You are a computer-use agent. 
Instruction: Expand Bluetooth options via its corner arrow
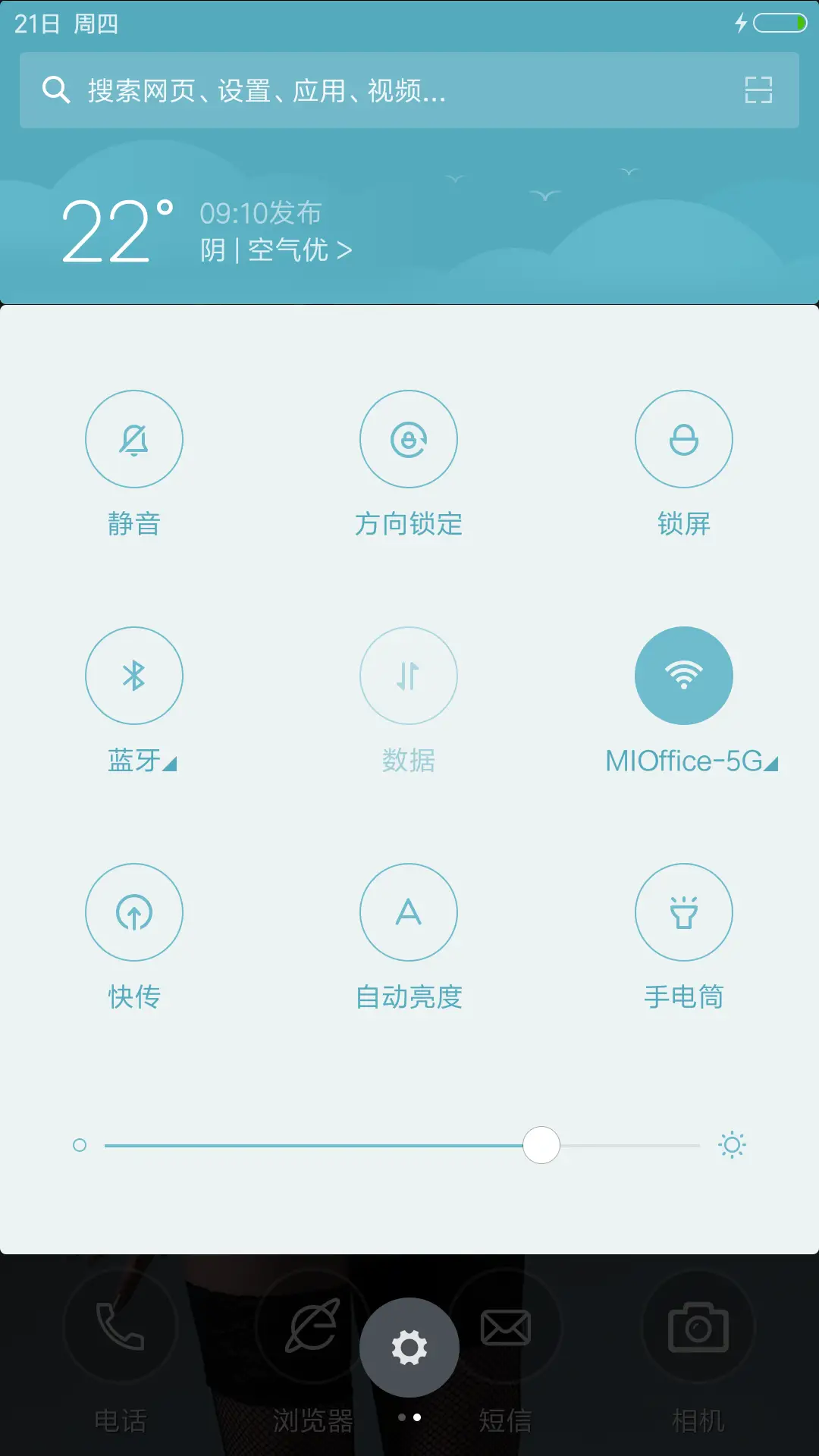pyautogui.click(x=171, y=766)
